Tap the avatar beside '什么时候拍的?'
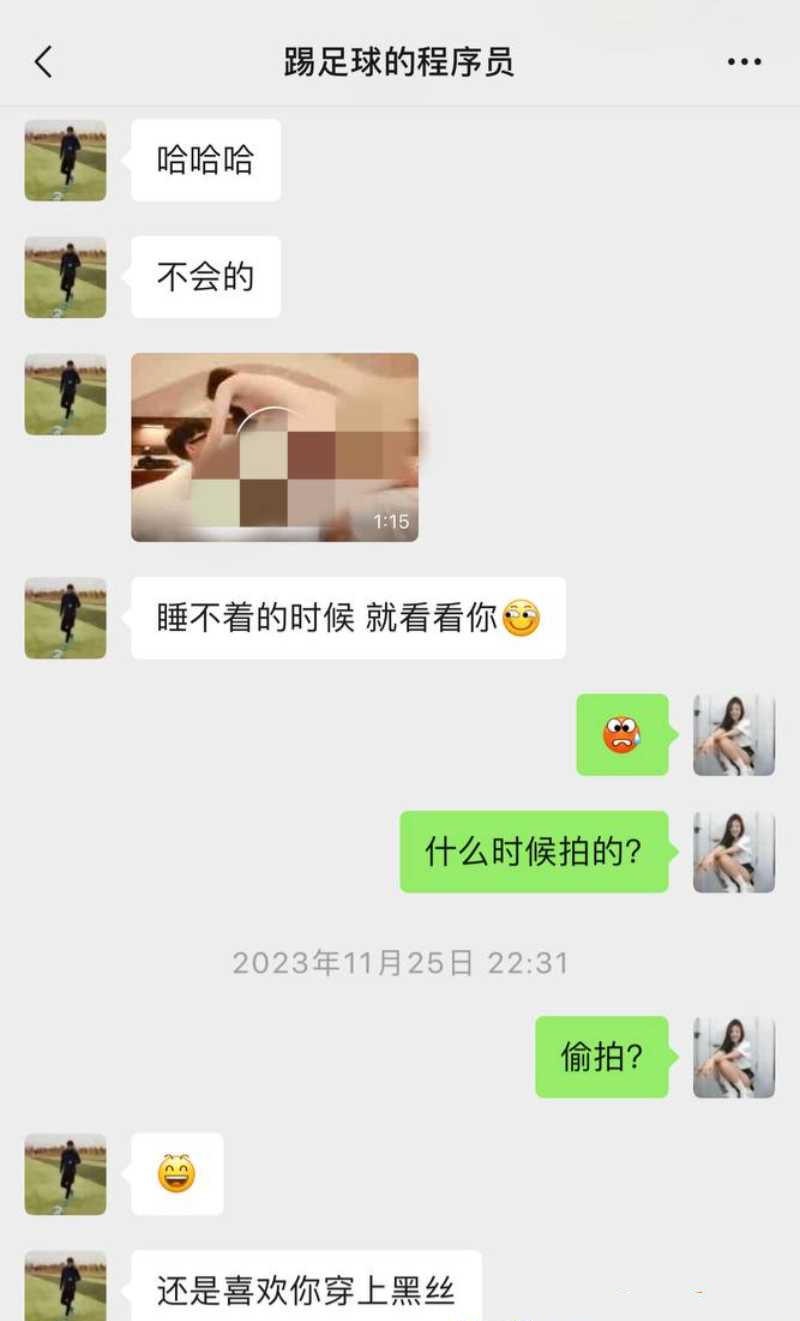This screenshot has width=800, height=1321. pyautogui.click(x=735, y=855)
